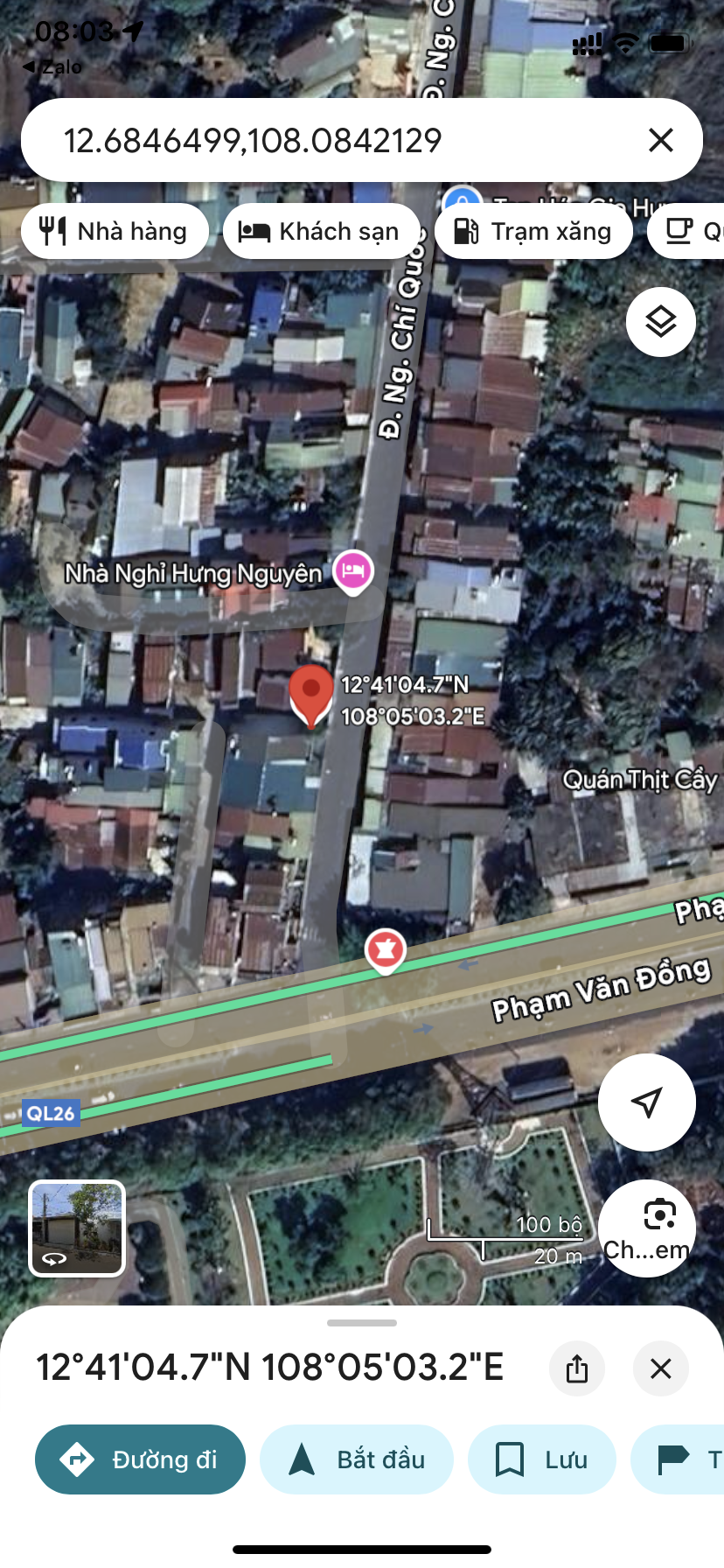Select the Trạm xăng chip

[x=533, y=232]
